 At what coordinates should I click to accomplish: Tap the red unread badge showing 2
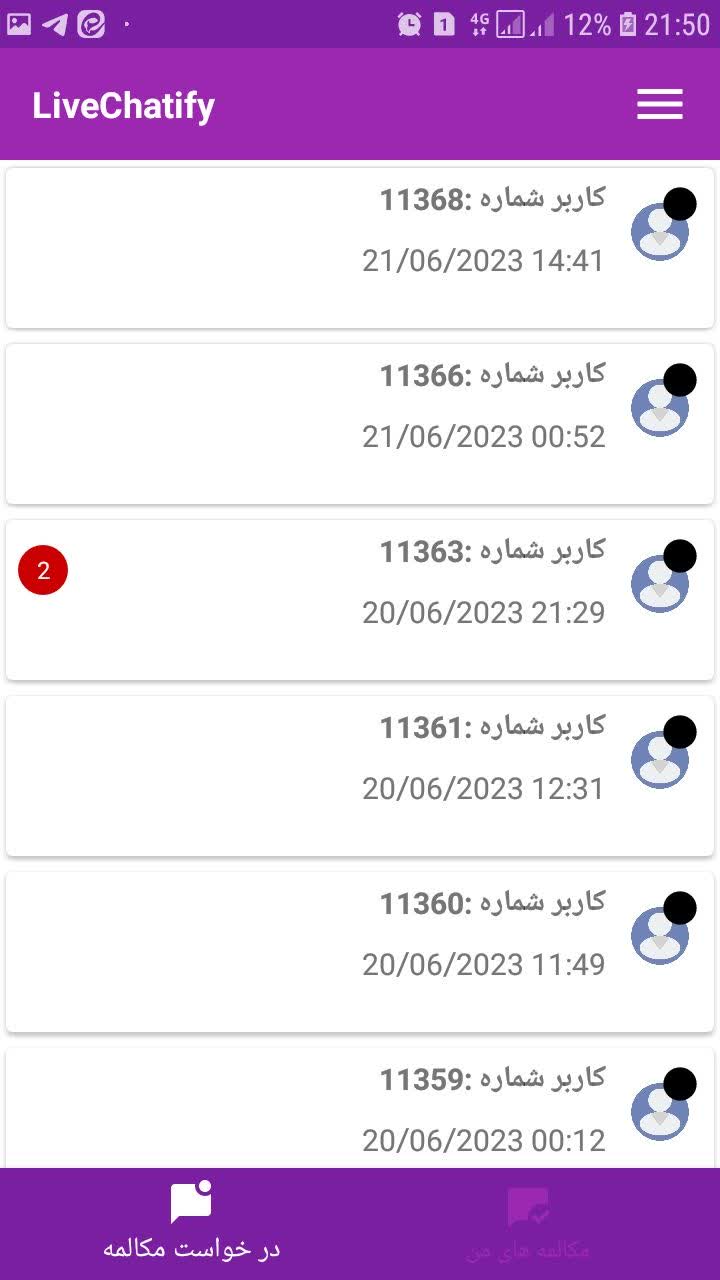(42, 570)
